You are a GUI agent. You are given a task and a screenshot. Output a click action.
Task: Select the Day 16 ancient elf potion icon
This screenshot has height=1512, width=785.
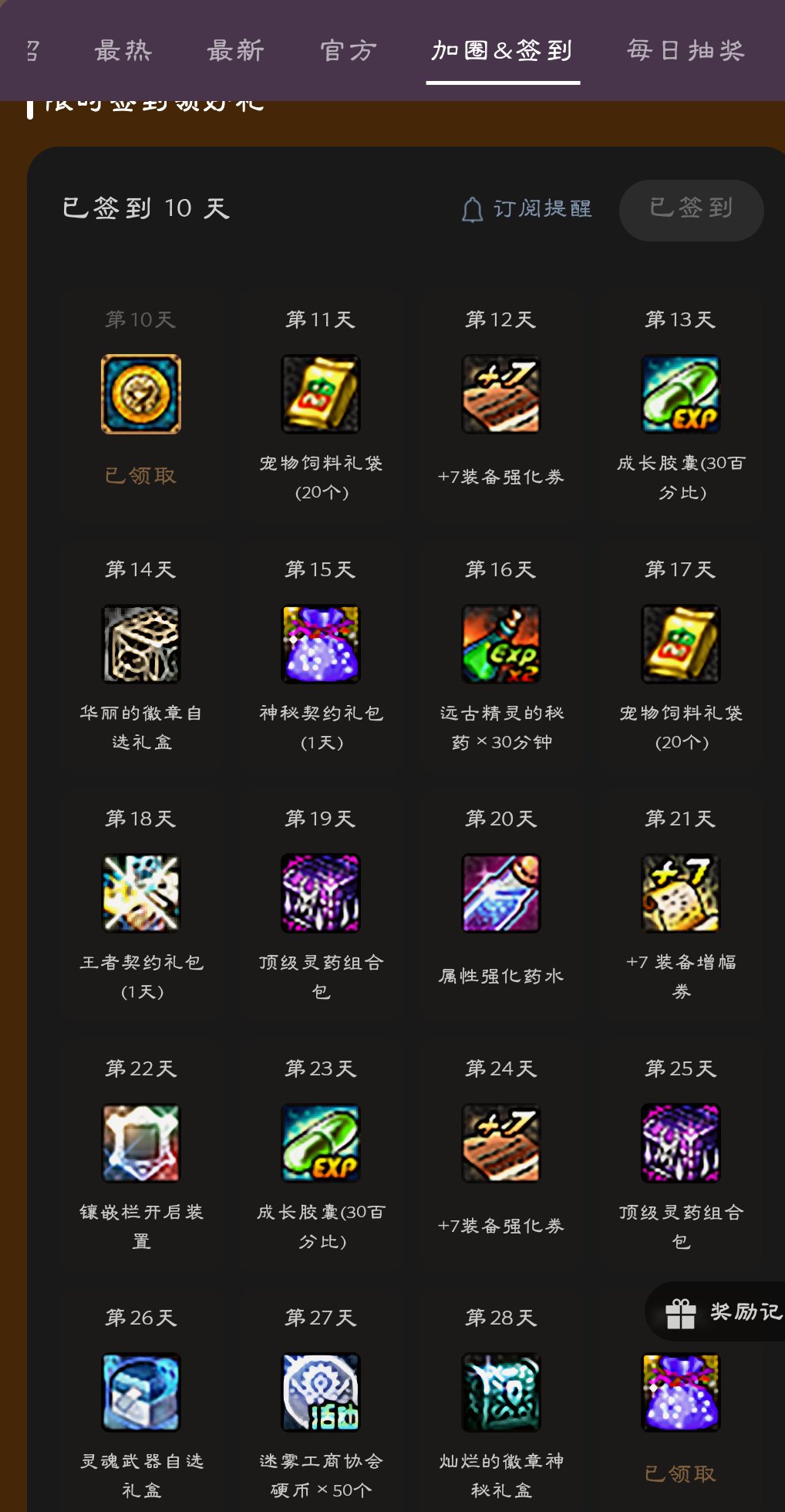[x=500, y=644]
